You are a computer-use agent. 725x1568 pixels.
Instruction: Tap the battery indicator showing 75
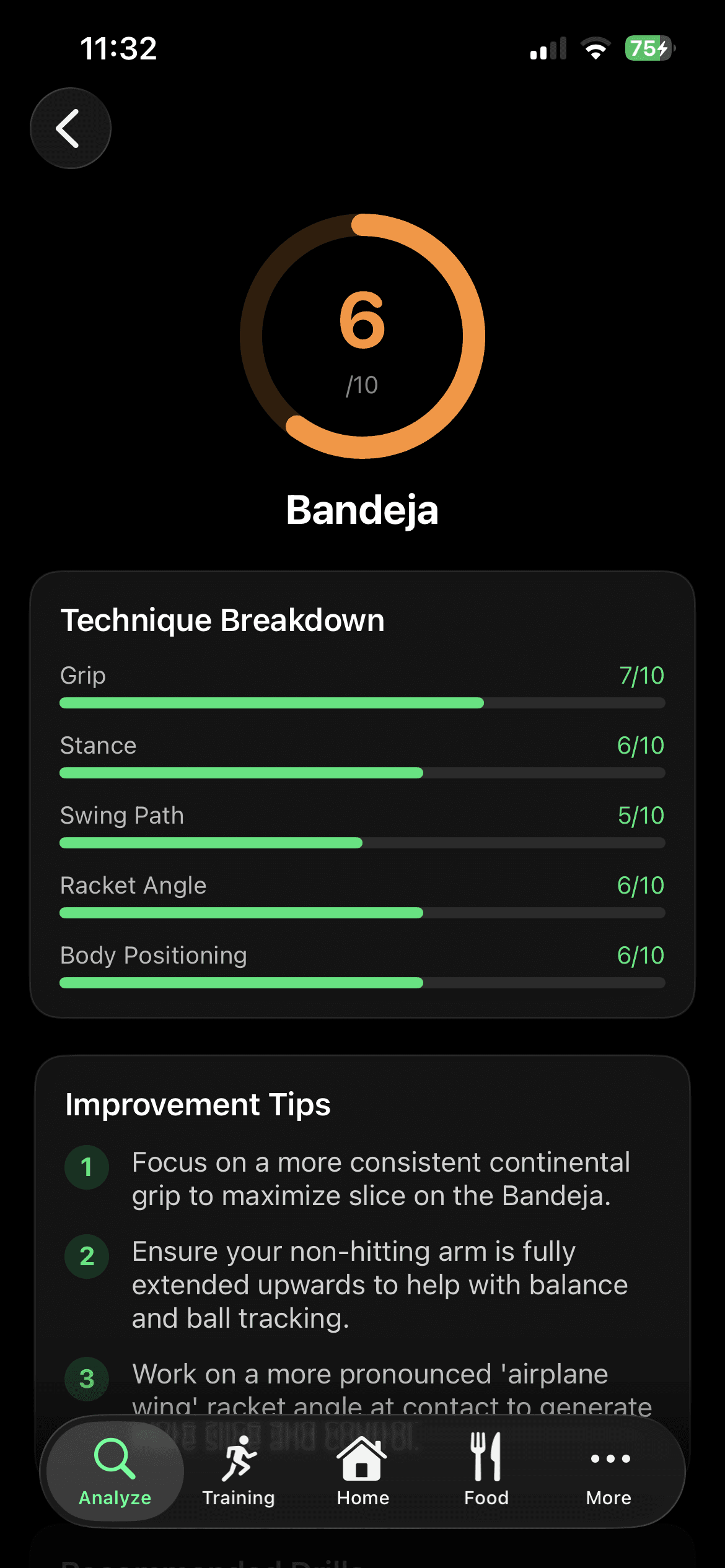(x=646, y=47)
